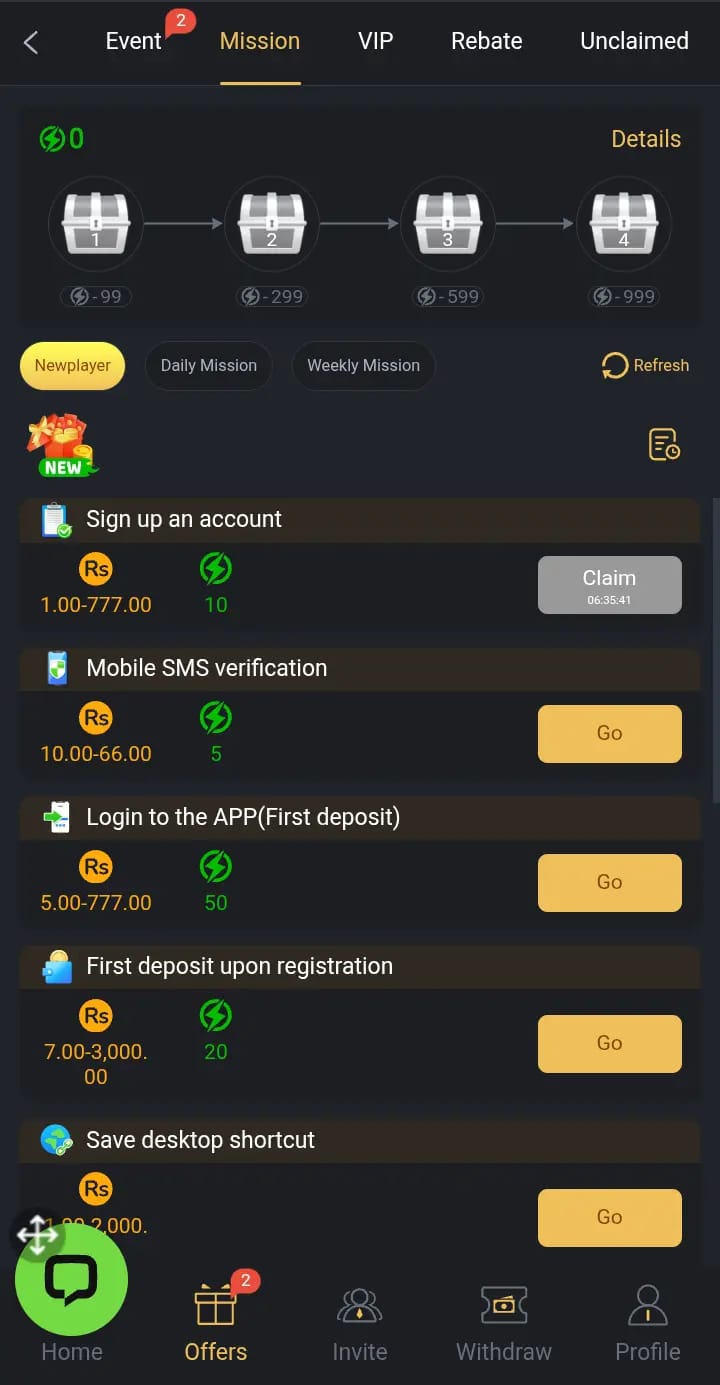Refresh the mission list
Viewport: 720px width, 1385px height.
[x=645, y=366]
